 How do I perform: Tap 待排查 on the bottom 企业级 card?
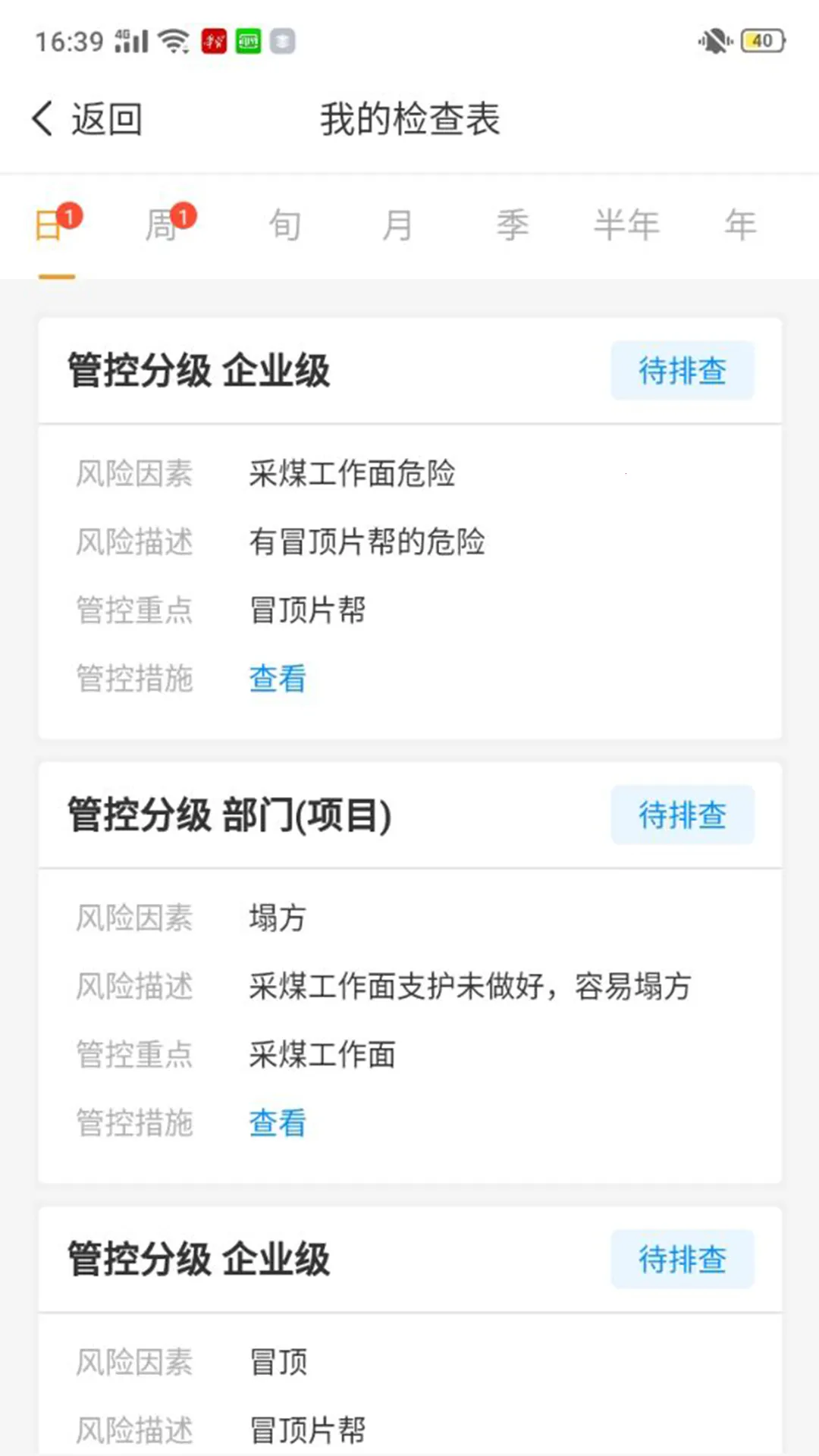[682, 1259]
